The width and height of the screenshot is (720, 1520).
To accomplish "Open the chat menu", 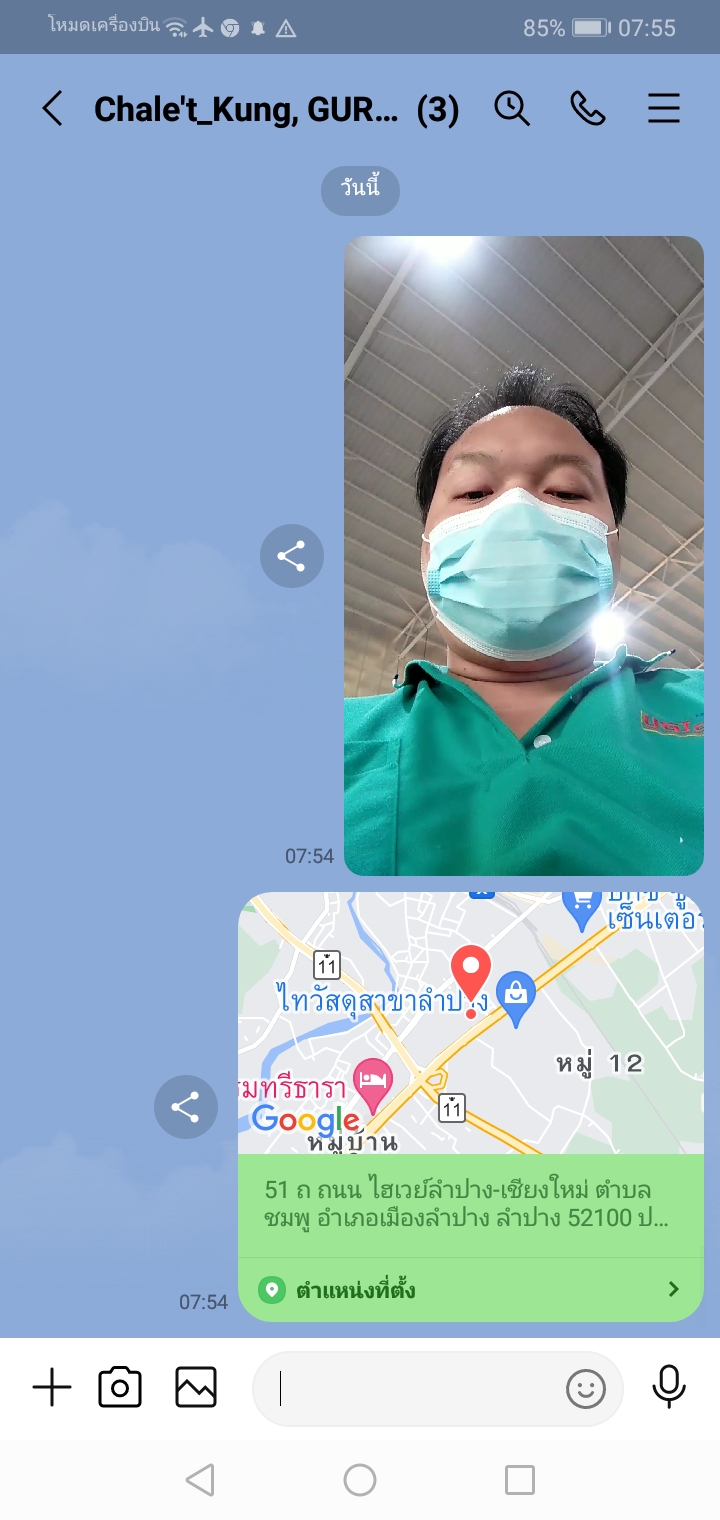I will [x=664, y=108].
